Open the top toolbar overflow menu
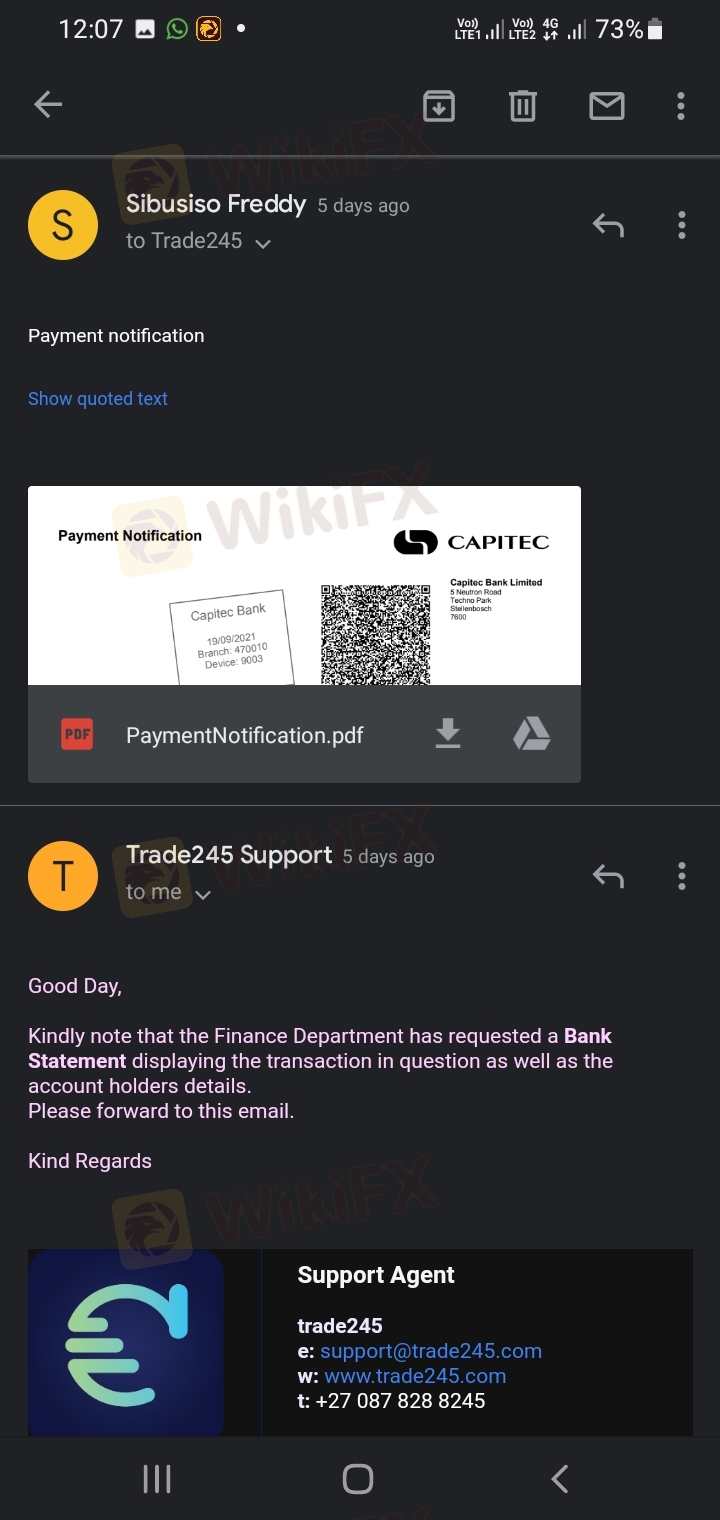Screen dimensions: 720x1520 (680, 105)
